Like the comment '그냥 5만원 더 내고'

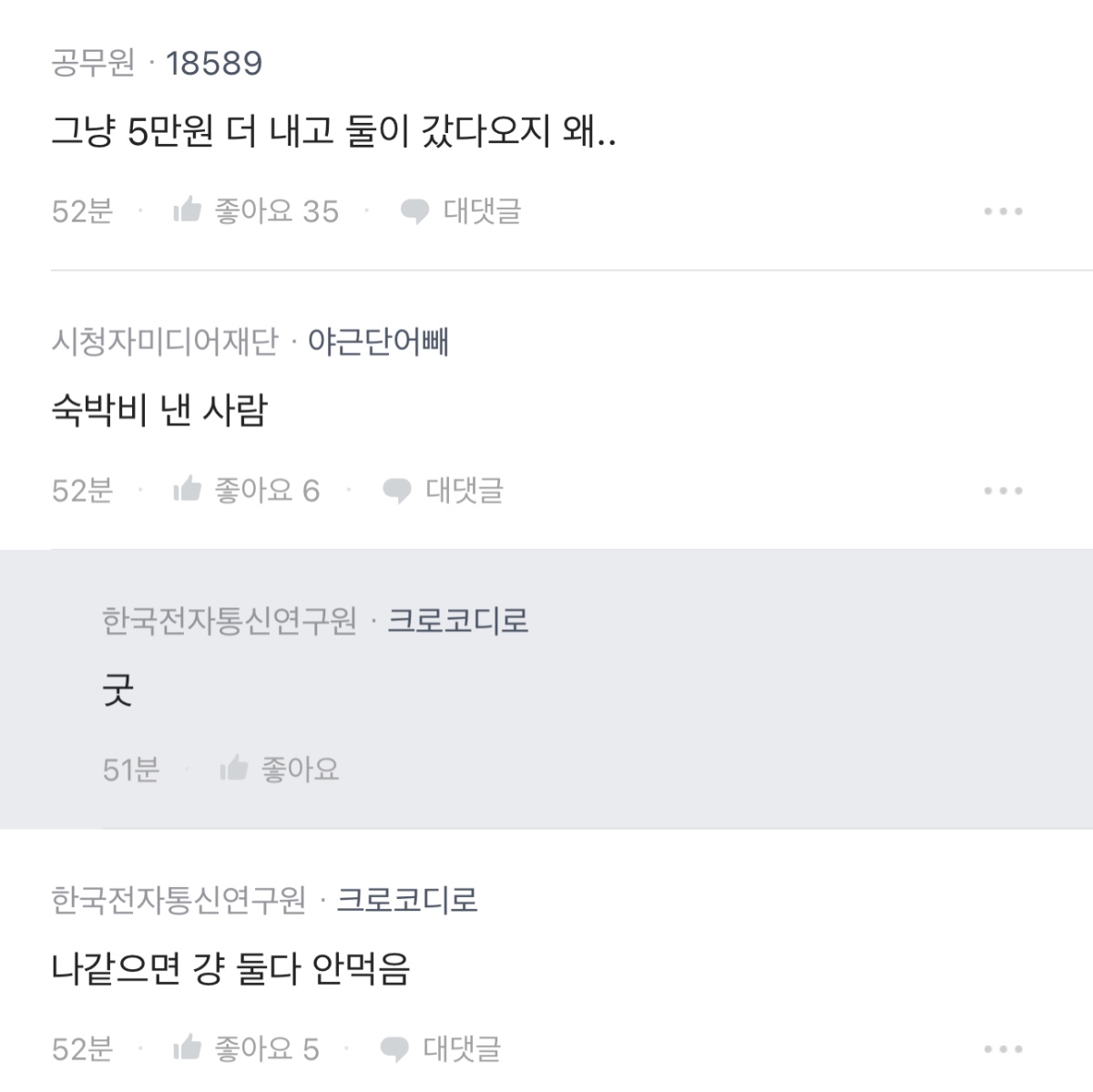click(255, 211)
